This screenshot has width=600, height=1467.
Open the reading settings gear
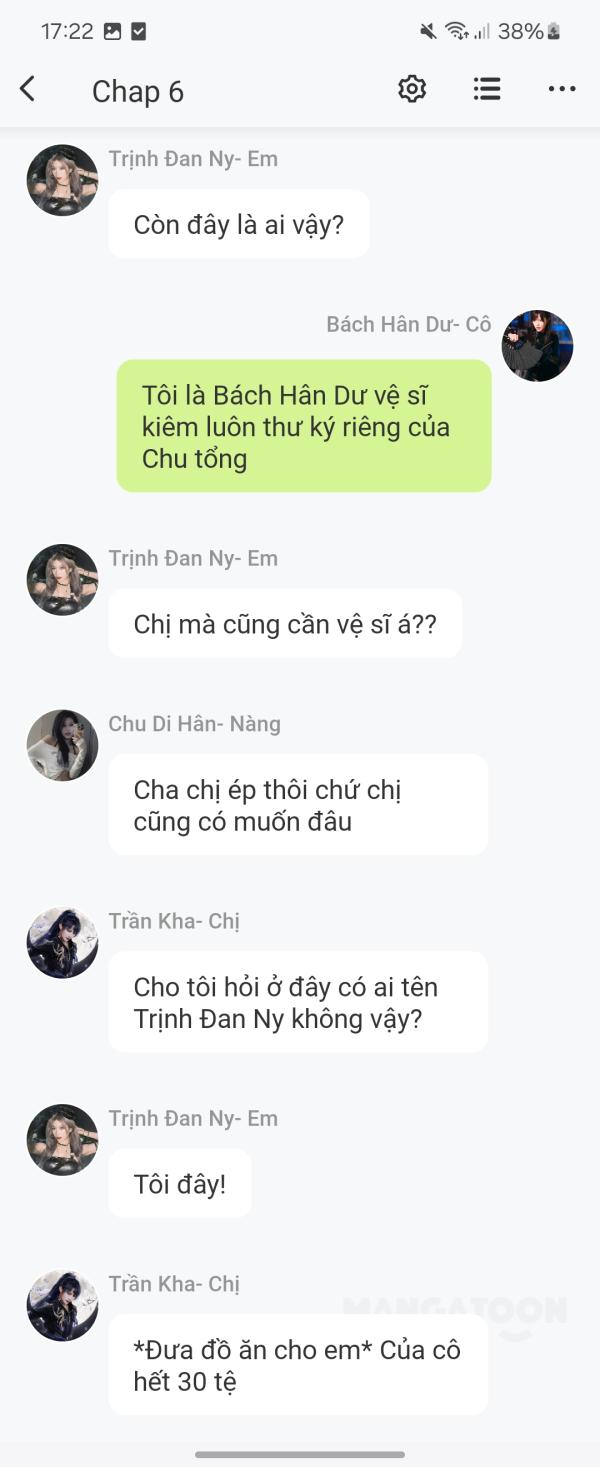pos(412,90)
